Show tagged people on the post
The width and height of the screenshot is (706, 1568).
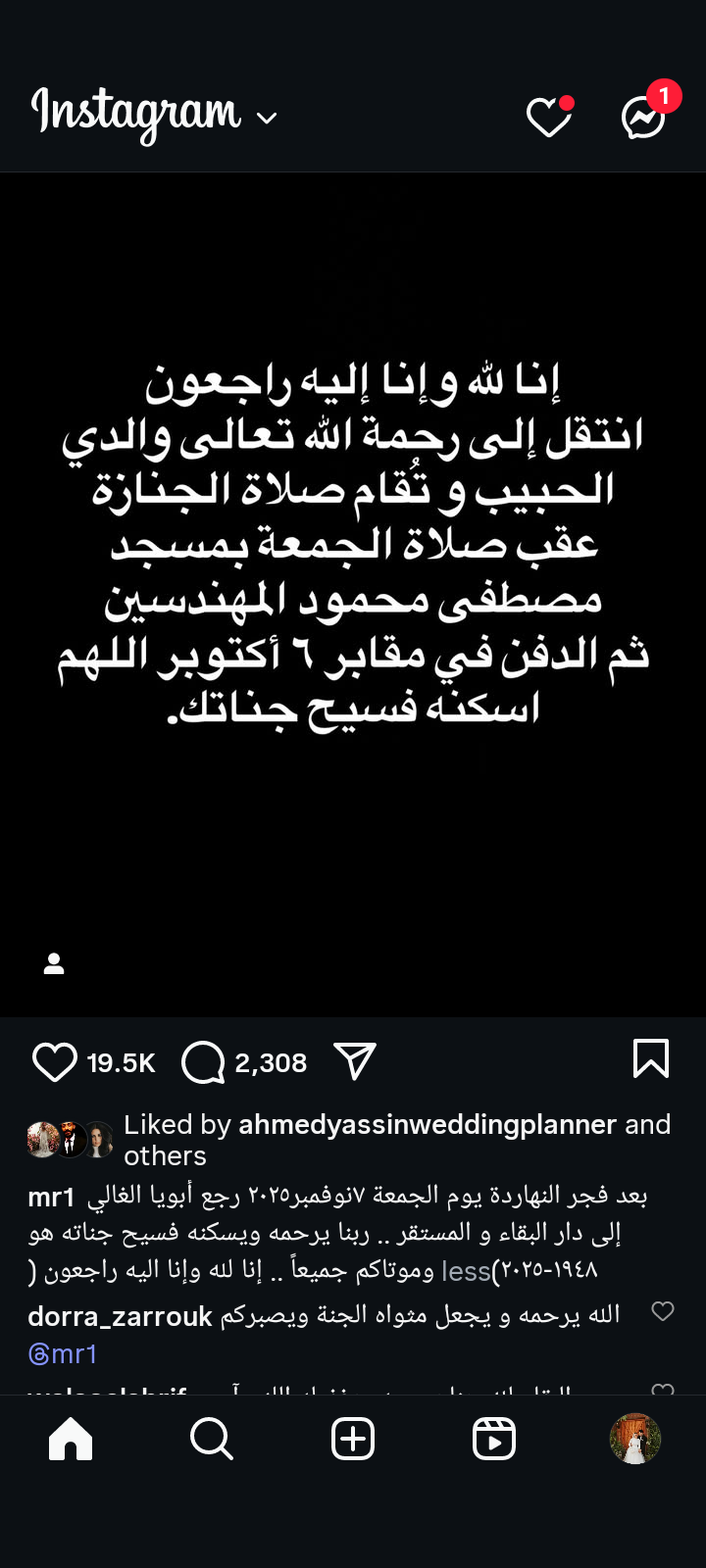coord(54,964)
